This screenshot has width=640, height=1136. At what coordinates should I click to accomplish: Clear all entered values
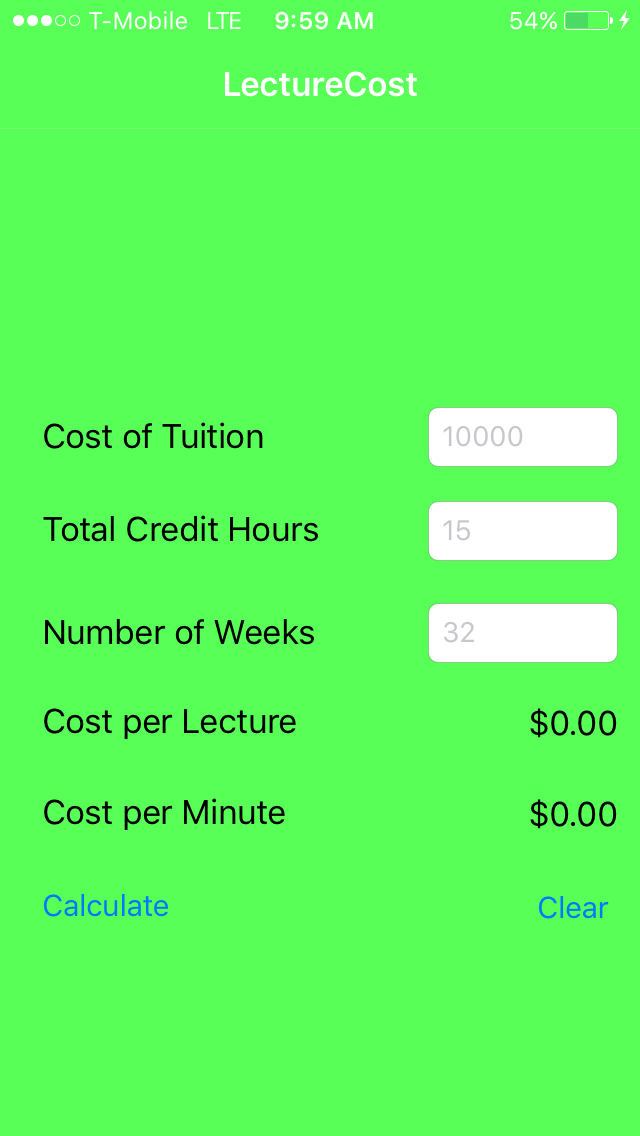click(572, 908)
